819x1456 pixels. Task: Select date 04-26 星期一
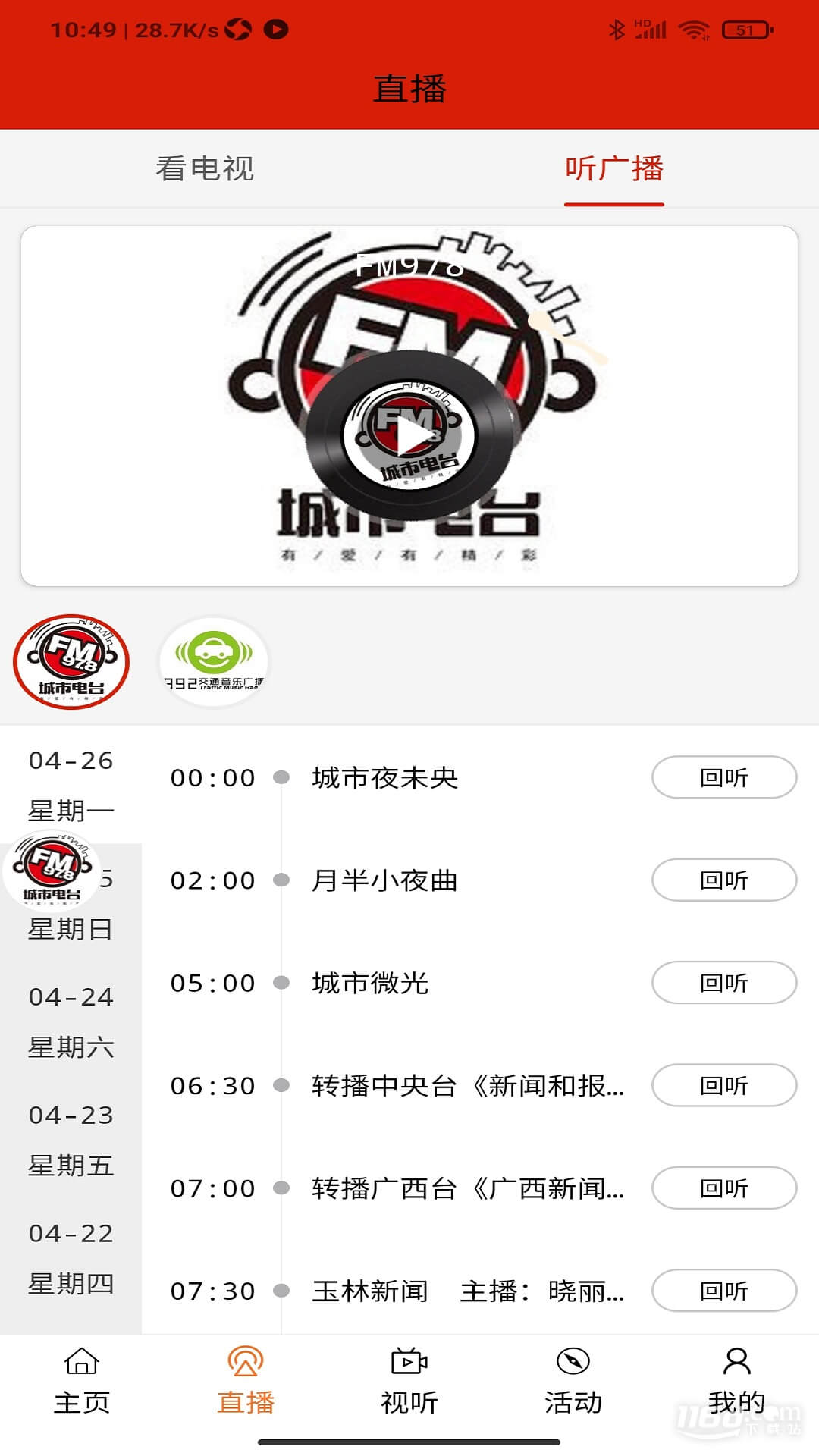tap(71, 785)
